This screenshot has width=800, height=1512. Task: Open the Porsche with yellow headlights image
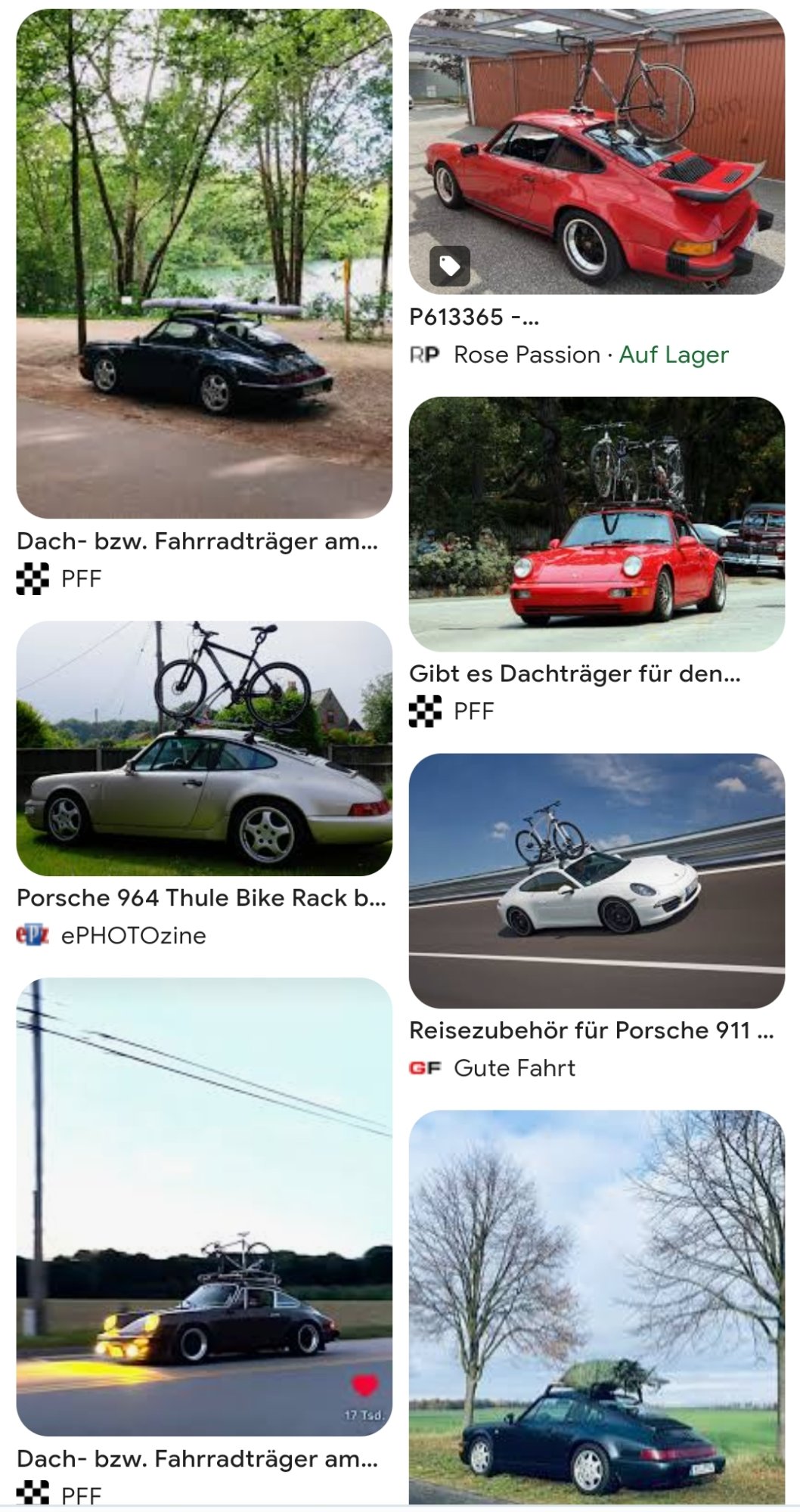(x=204, y=1206)
